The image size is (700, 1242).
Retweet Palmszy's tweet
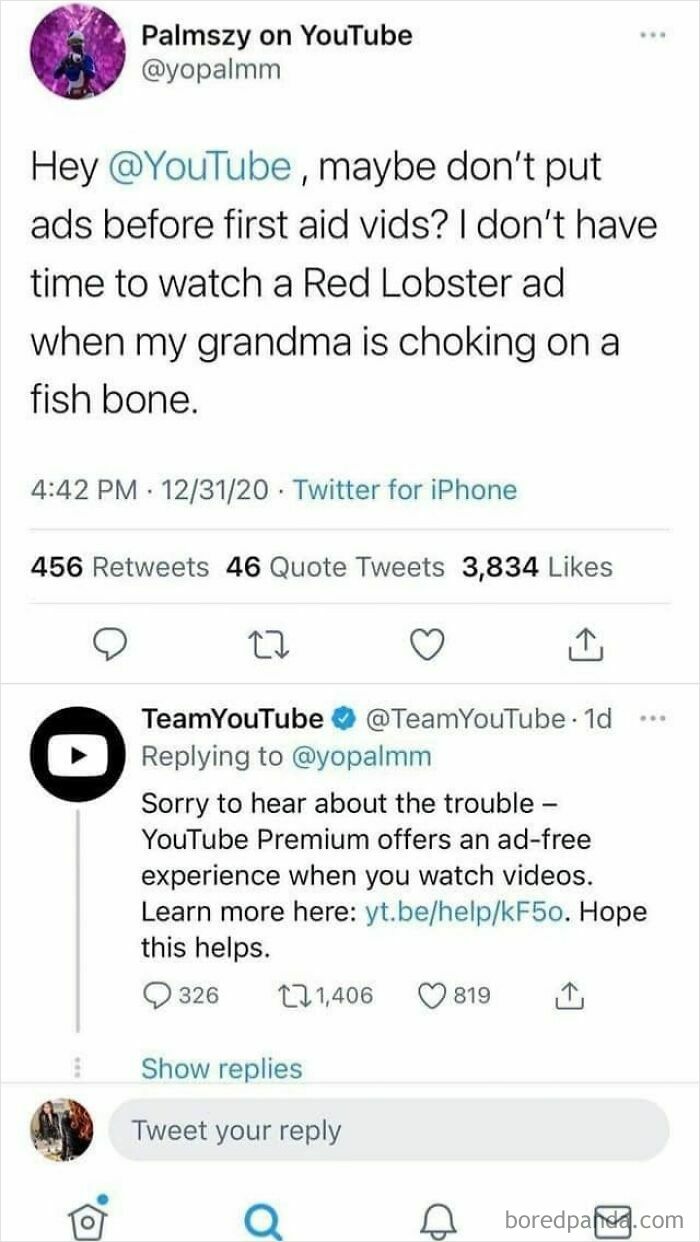(269, 649)
